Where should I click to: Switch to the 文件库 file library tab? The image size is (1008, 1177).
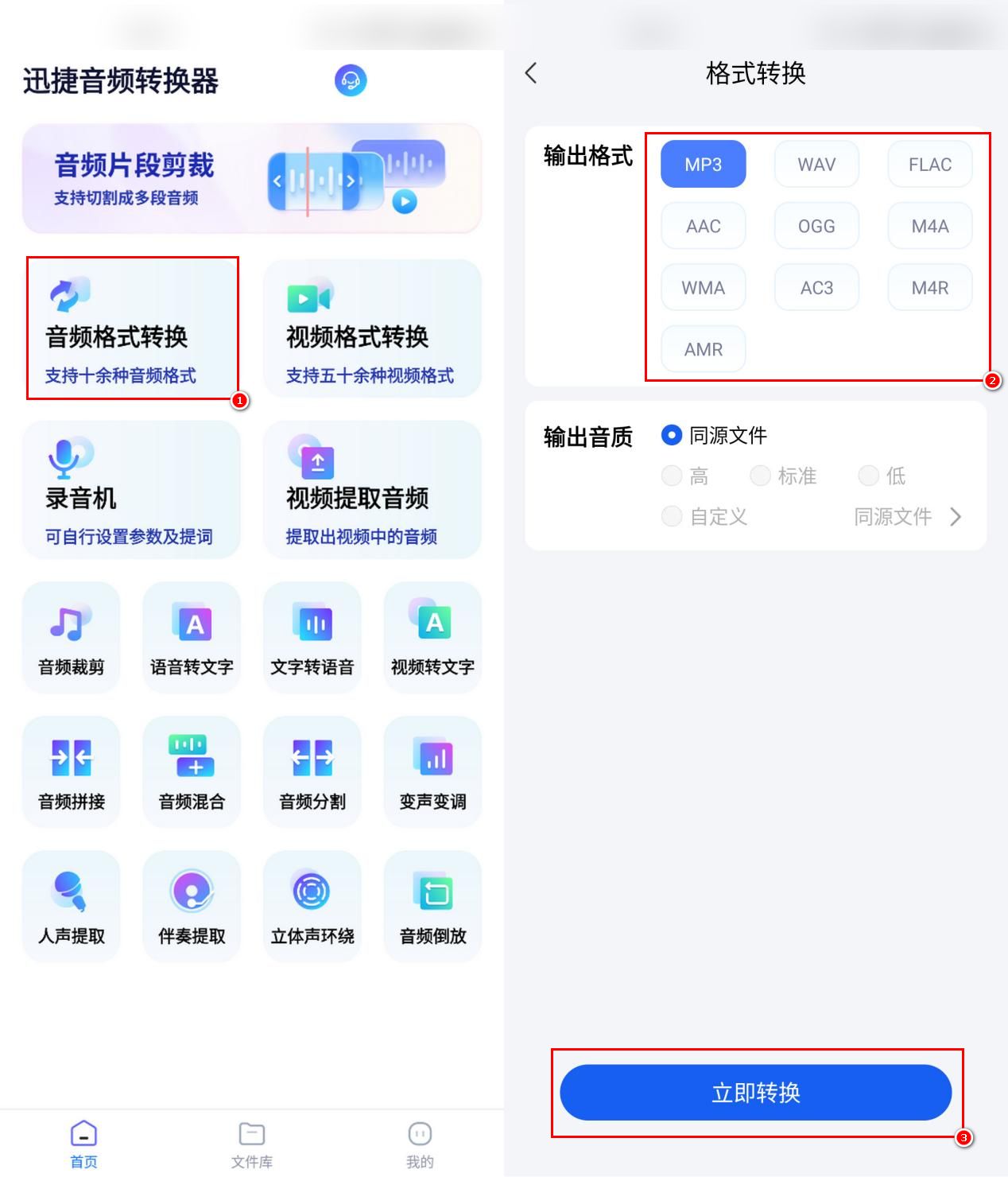pos(252,1144)
